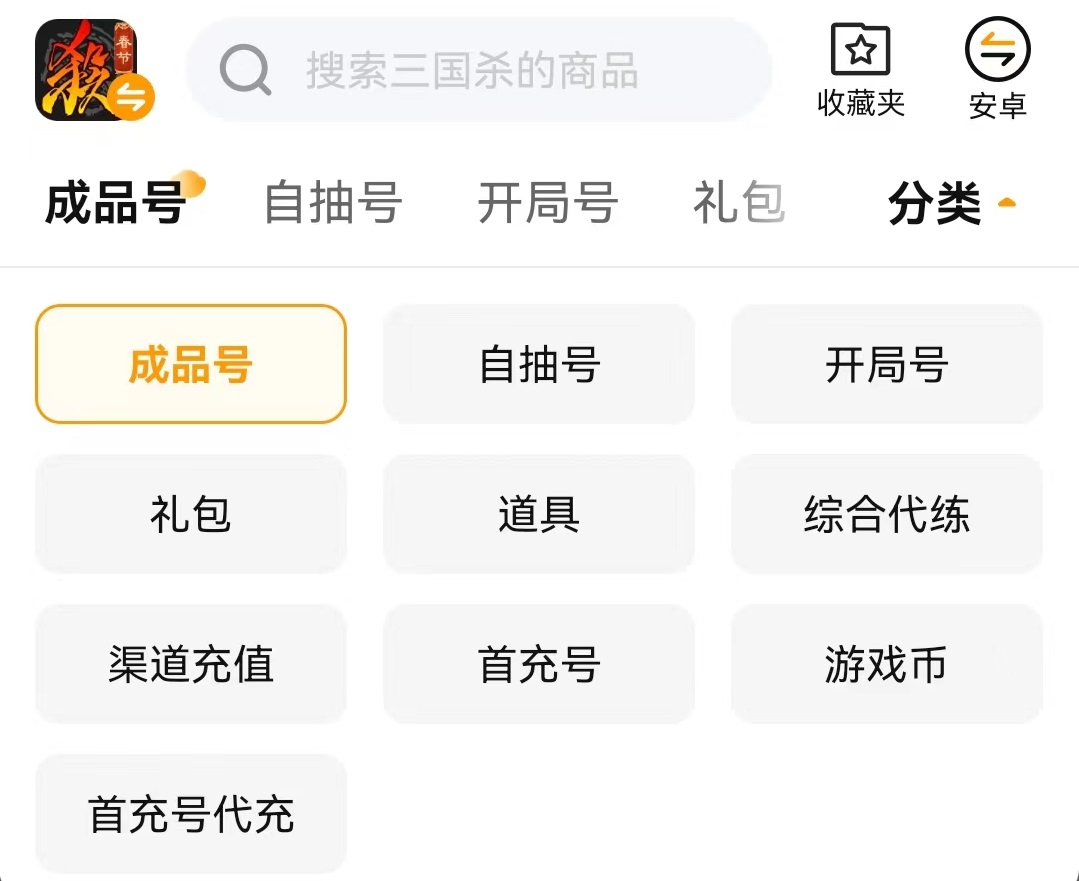Switch to the 自抽号 top tab
The image size is (1079, 881).
coord(333,203)
